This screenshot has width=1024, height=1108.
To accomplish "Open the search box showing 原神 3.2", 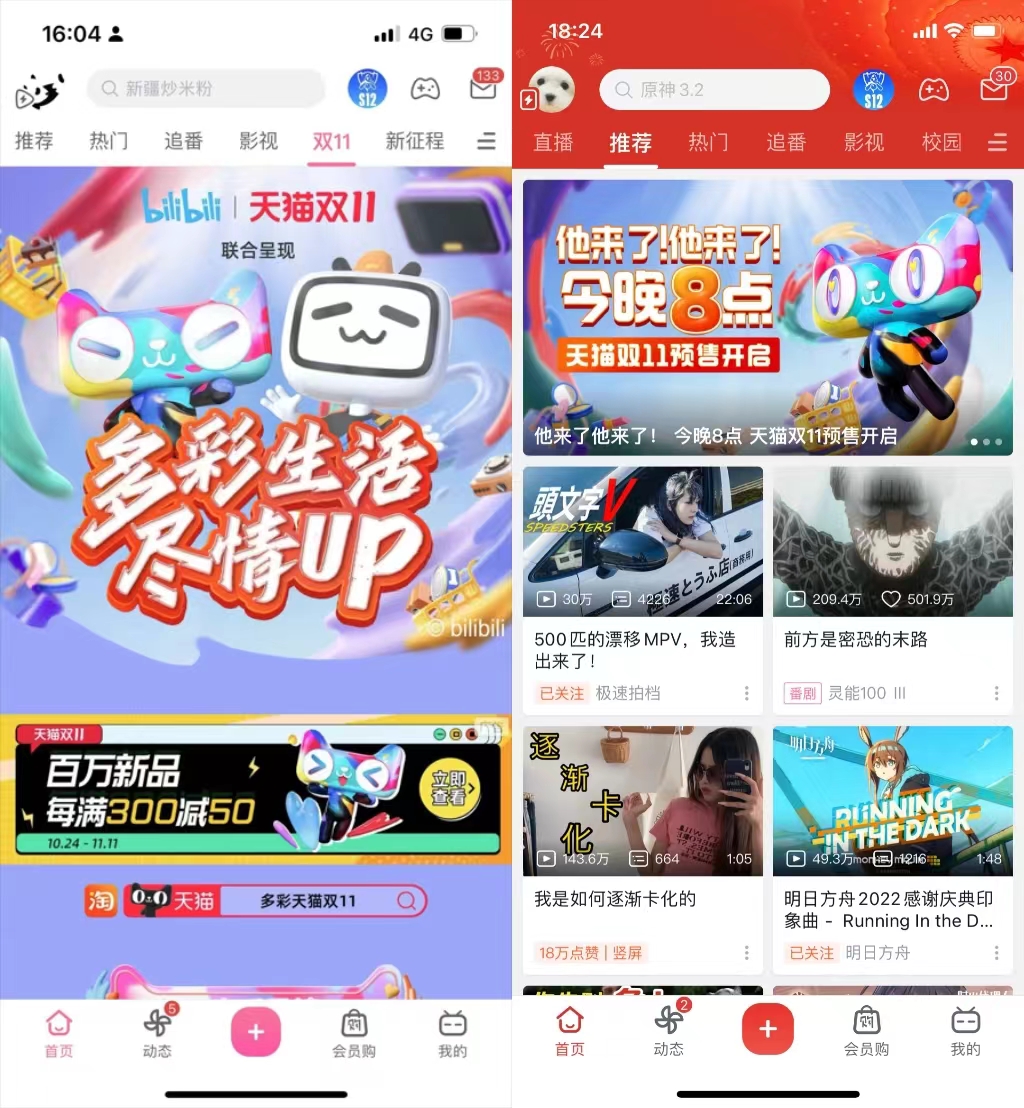I will (x=714, y=90).
